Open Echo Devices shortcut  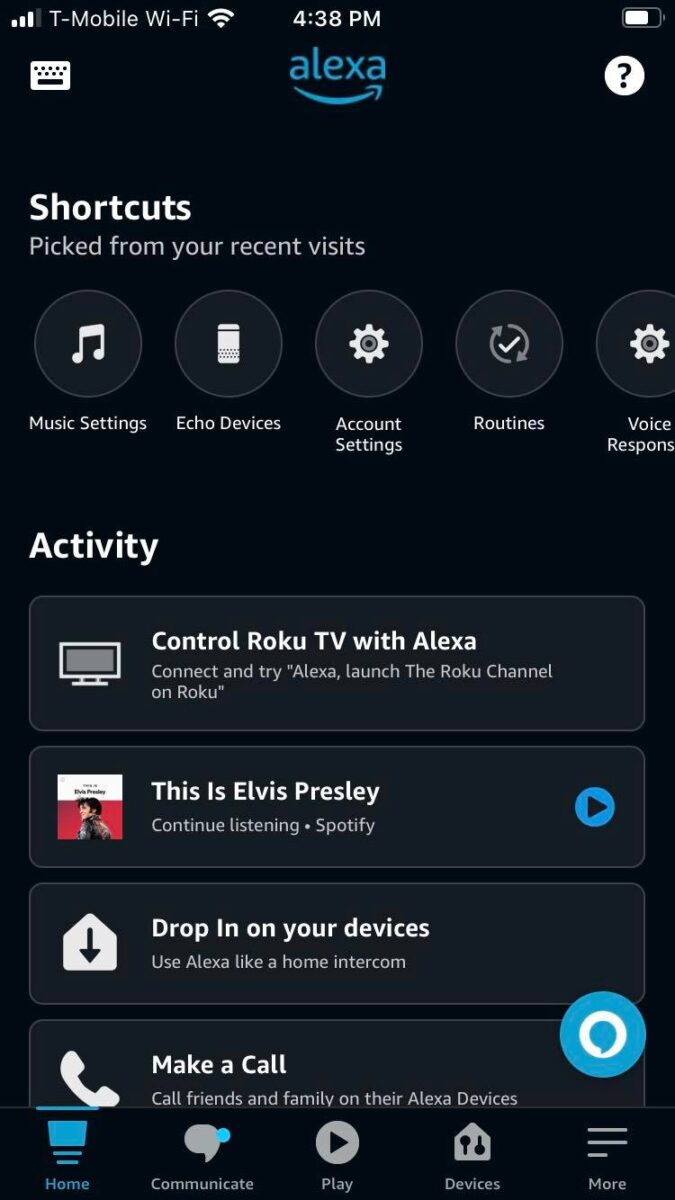(228, 345)
